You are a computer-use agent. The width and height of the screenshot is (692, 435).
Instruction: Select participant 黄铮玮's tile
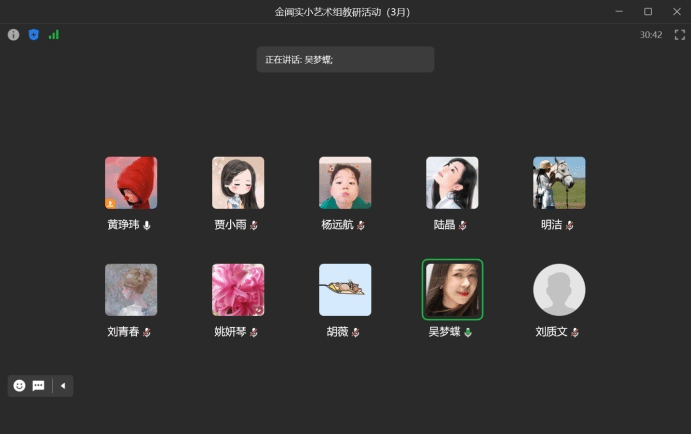tap(131, 183)
